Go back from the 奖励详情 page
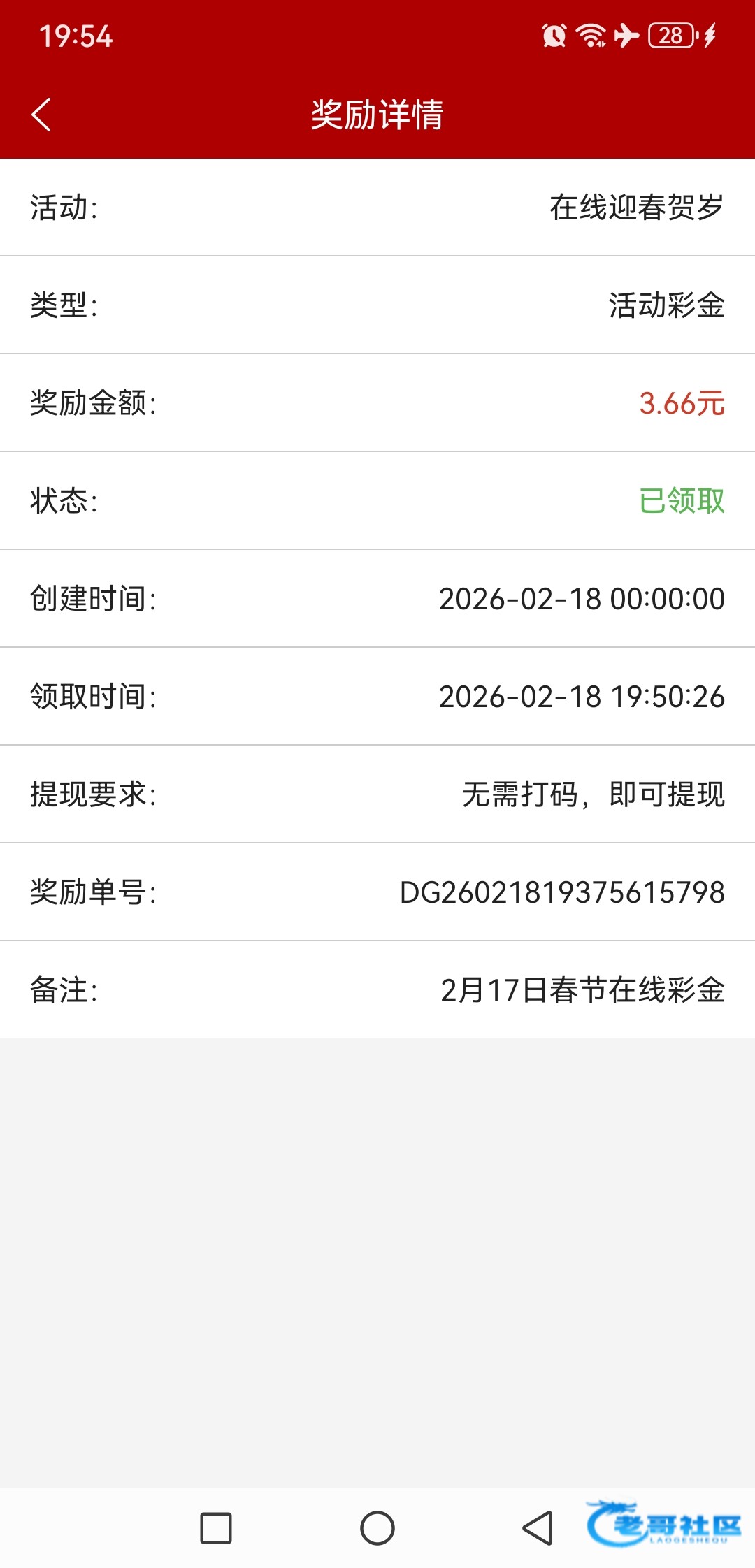 pos(42,115)
